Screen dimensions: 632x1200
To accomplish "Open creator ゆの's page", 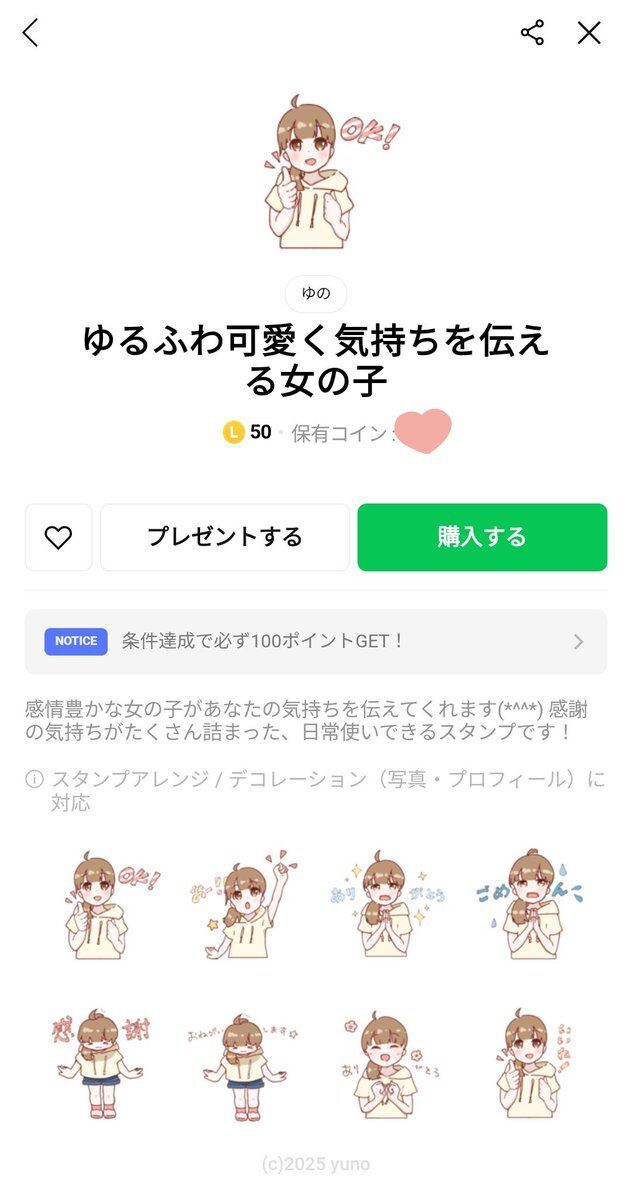I will click(316, 294).
